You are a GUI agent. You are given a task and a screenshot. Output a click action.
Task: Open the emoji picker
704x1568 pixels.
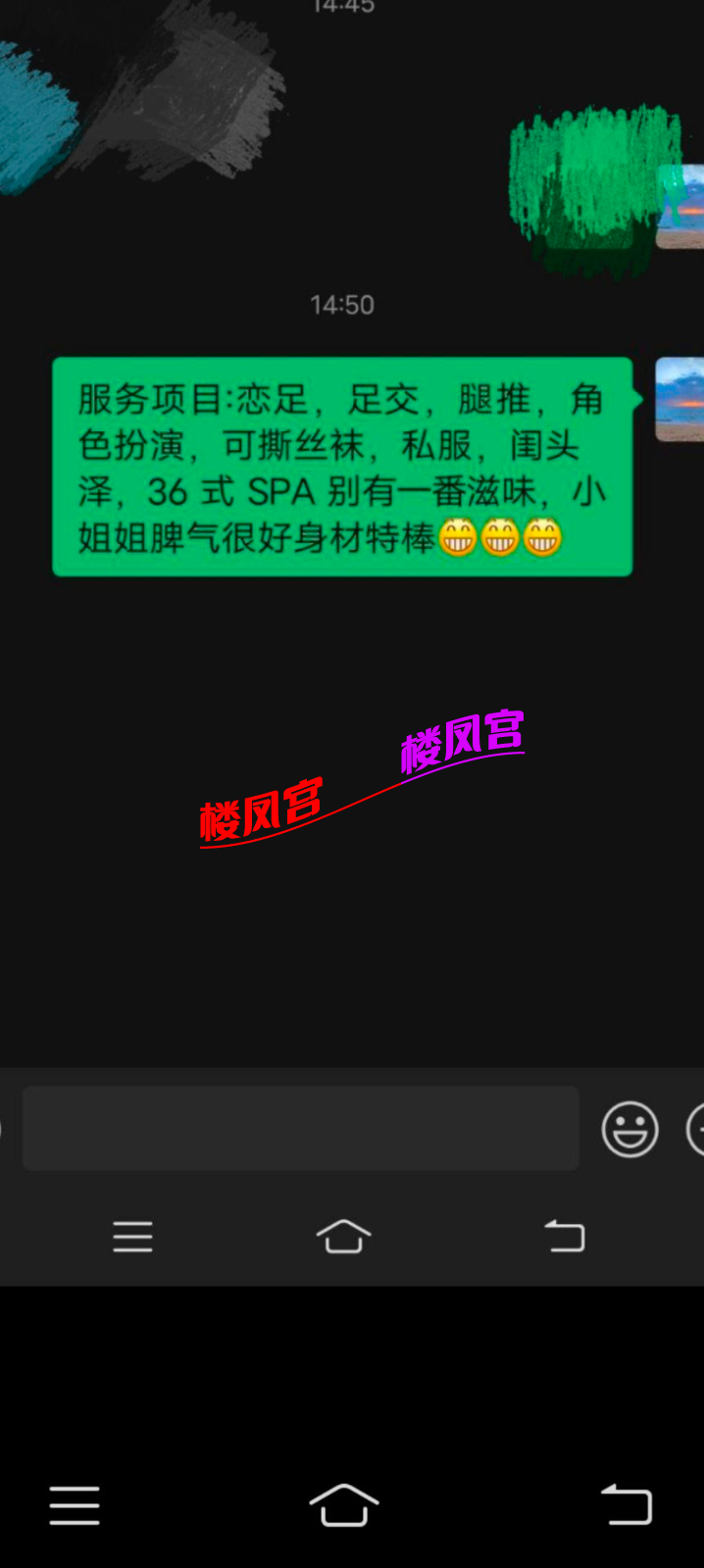tap(629, 1129)
